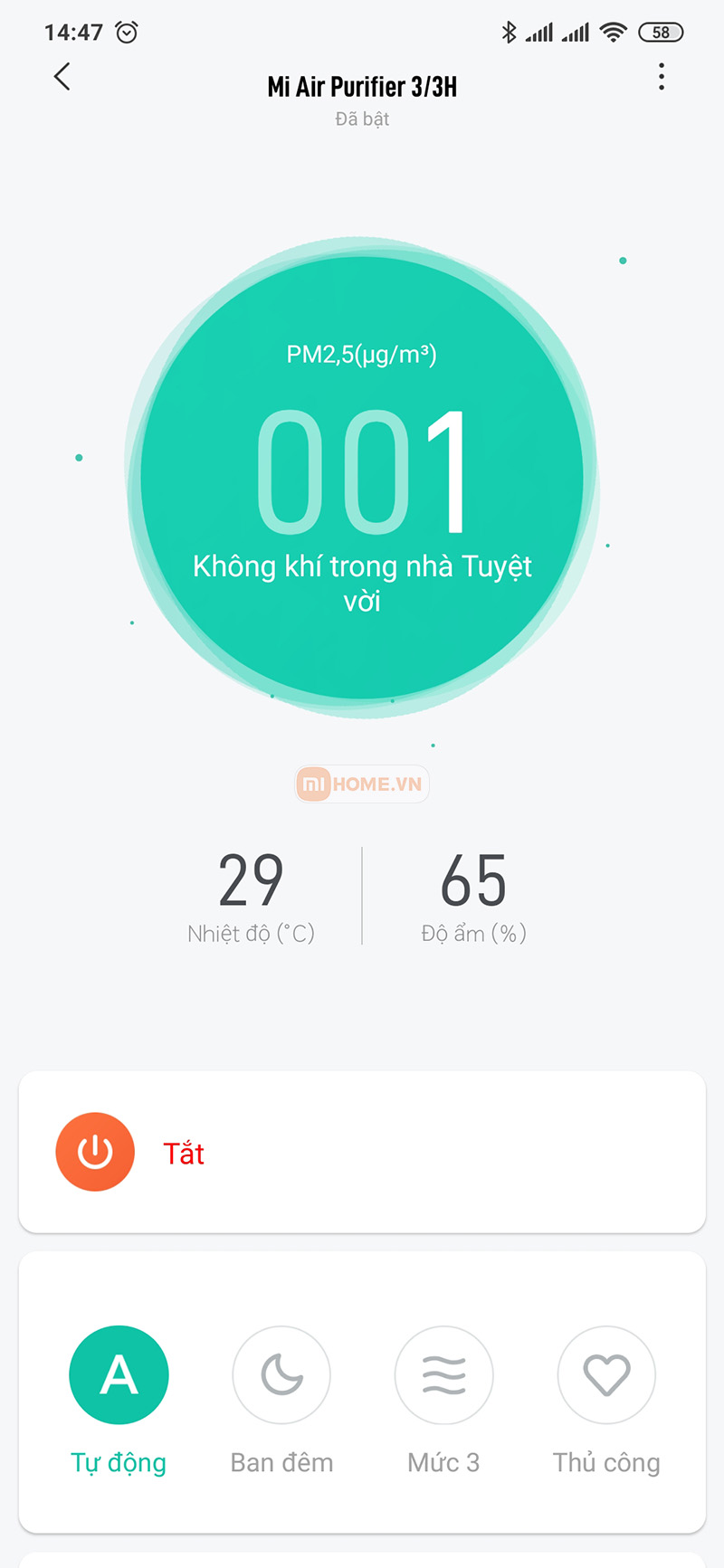Screen dimensions: 724x1568
Task: Tap the Tắt power label
Action: click(185, 1153)
